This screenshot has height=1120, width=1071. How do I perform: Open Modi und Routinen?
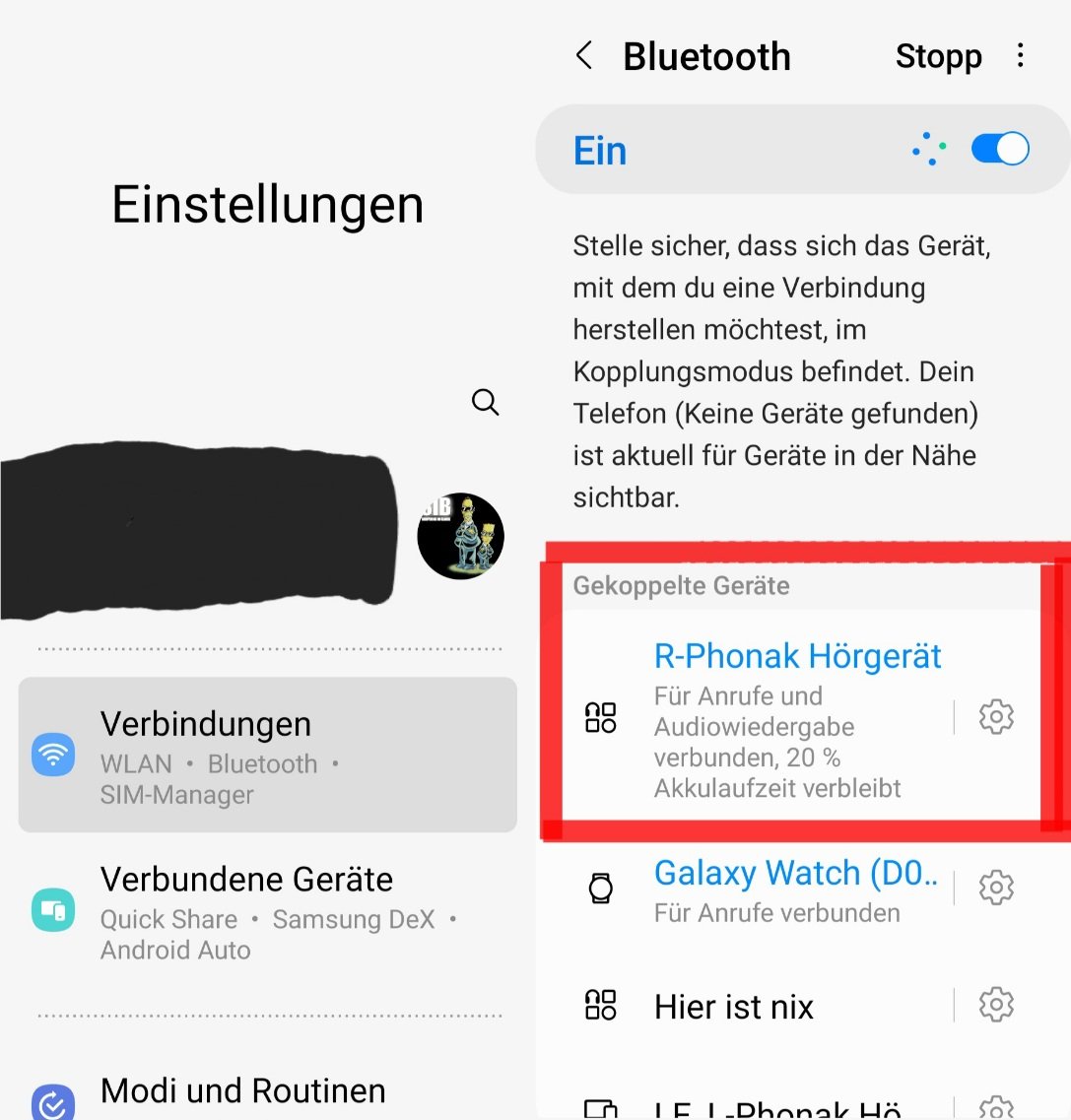pyautogui.click(x=242, y=1091)
